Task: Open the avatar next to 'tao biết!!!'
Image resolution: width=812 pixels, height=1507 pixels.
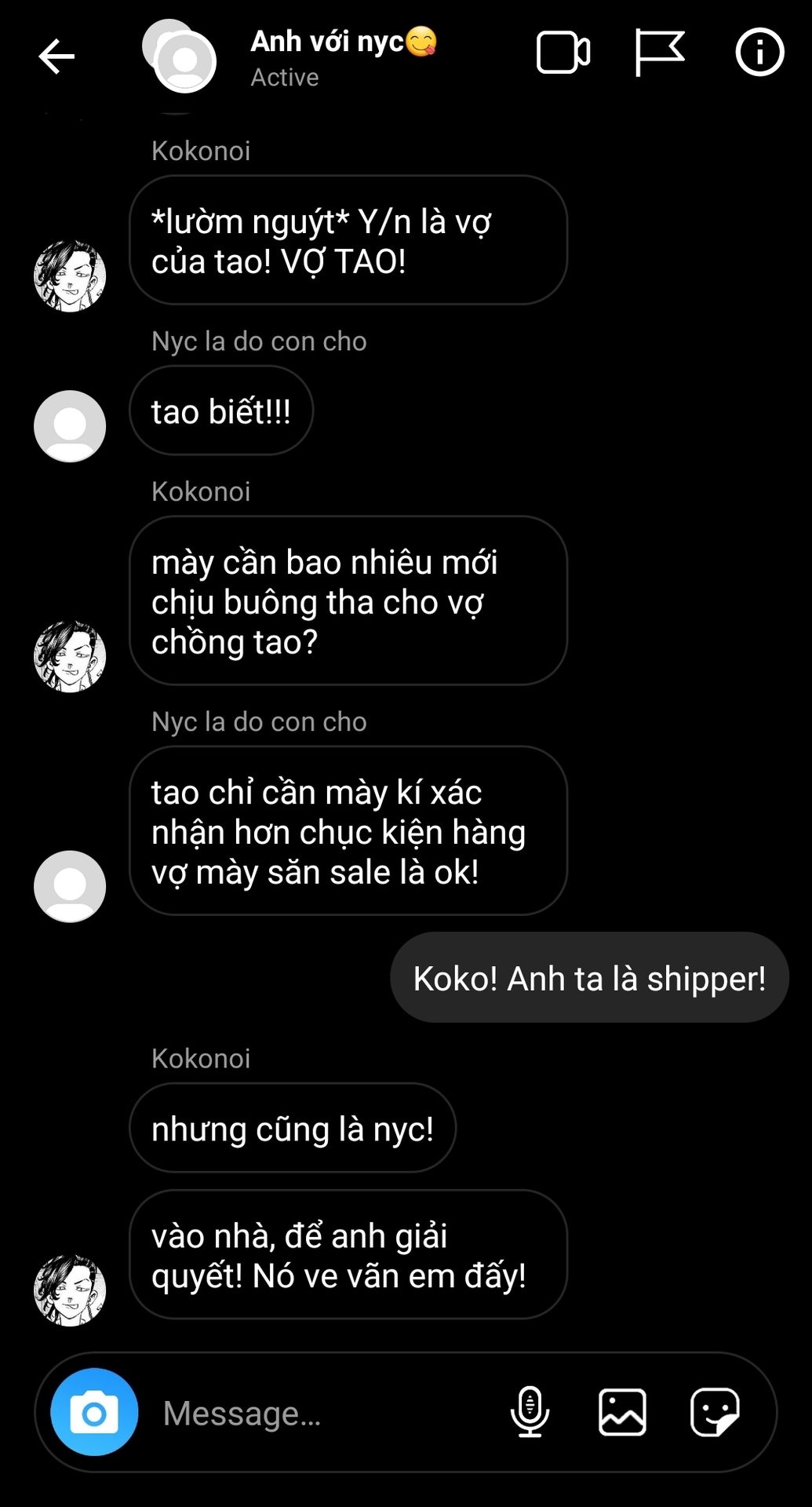Action: [70, 426]
